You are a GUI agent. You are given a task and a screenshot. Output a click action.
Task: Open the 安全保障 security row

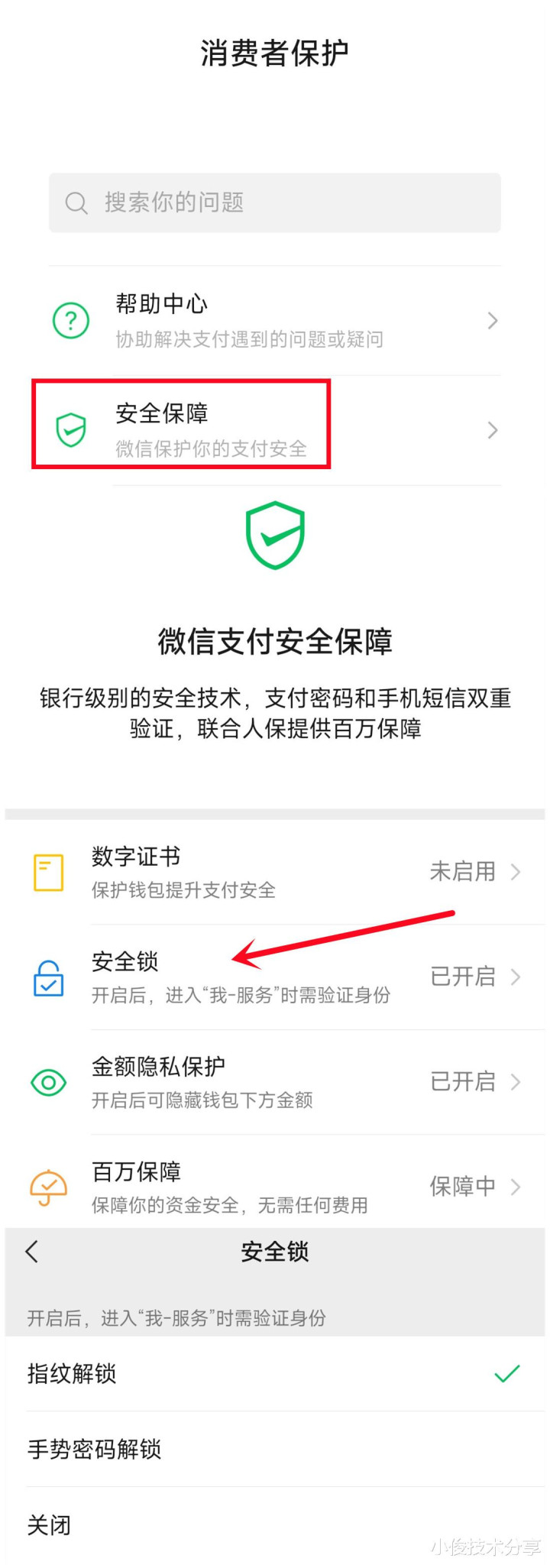(x=275, y=429)
